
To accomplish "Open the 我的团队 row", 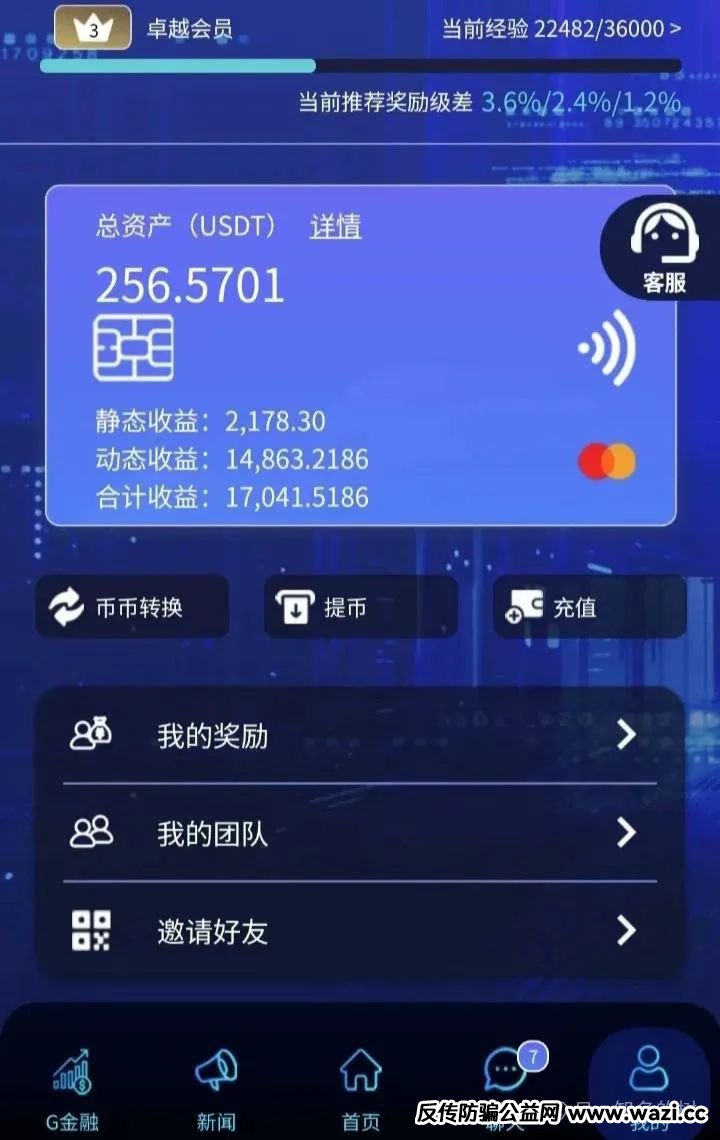I will coord(360,832).
